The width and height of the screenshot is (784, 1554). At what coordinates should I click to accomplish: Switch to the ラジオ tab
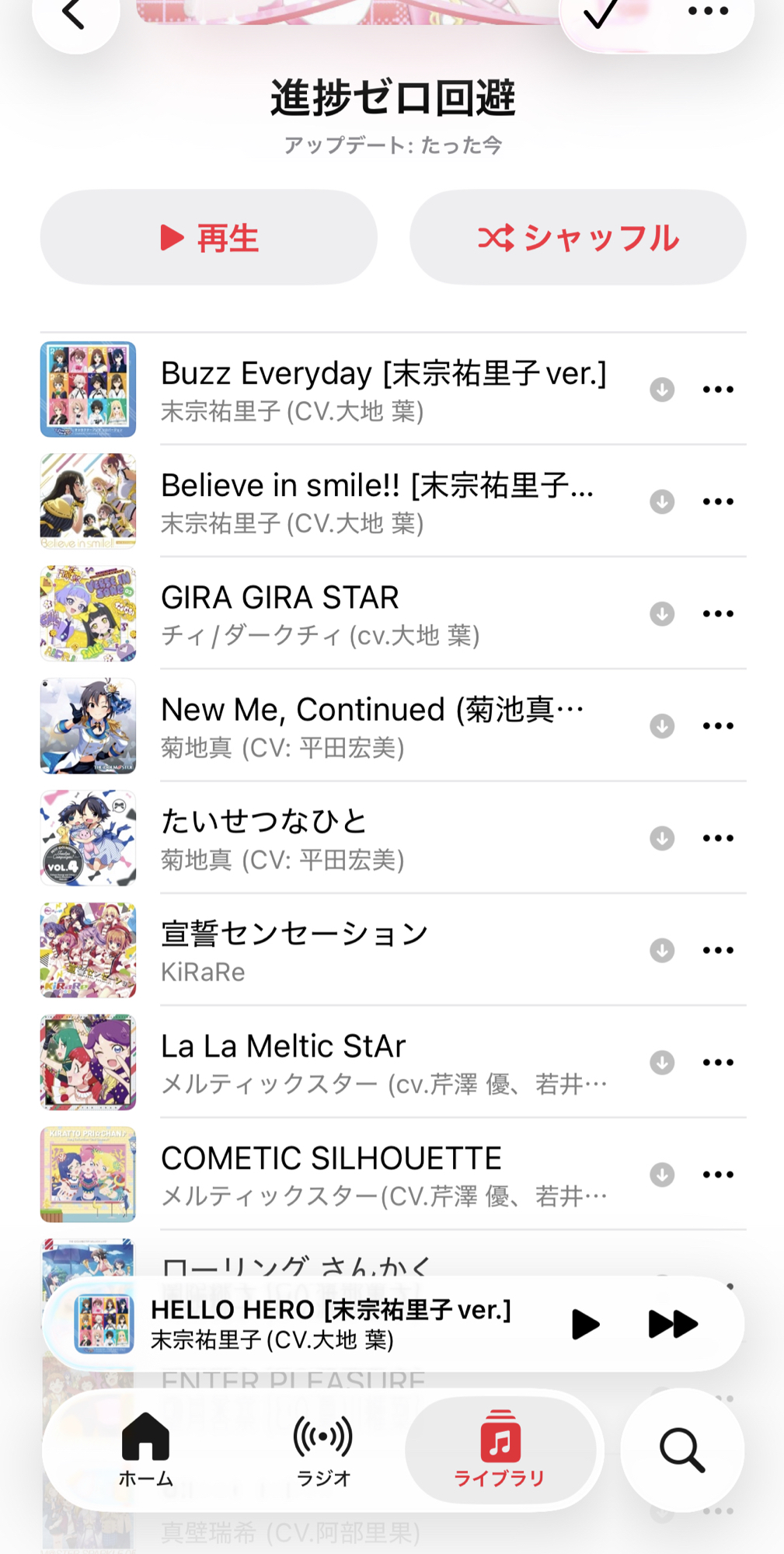(322, 1451)
